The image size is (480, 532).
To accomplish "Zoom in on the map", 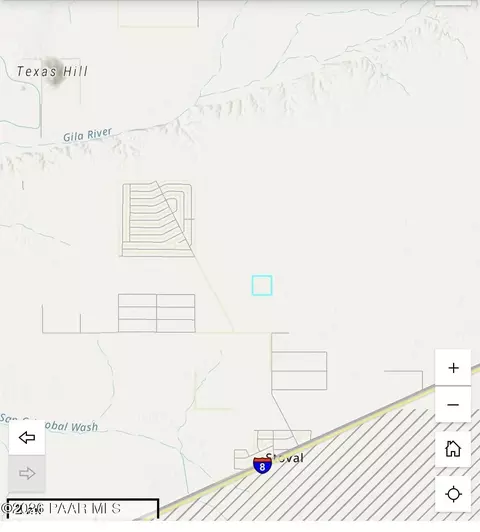I will pos(453,367).
